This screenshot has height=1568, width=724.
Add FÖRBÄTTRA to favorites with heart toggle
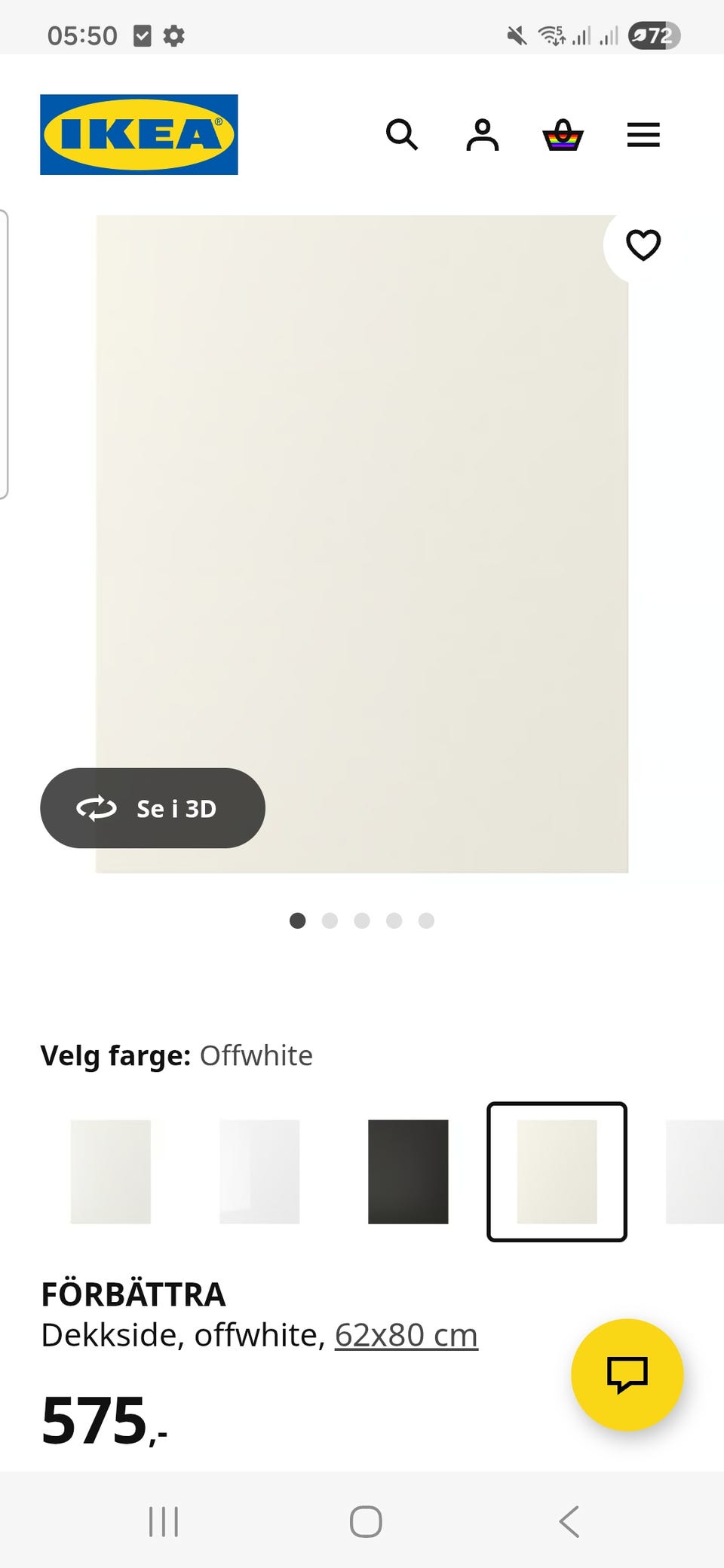point(643,244)
